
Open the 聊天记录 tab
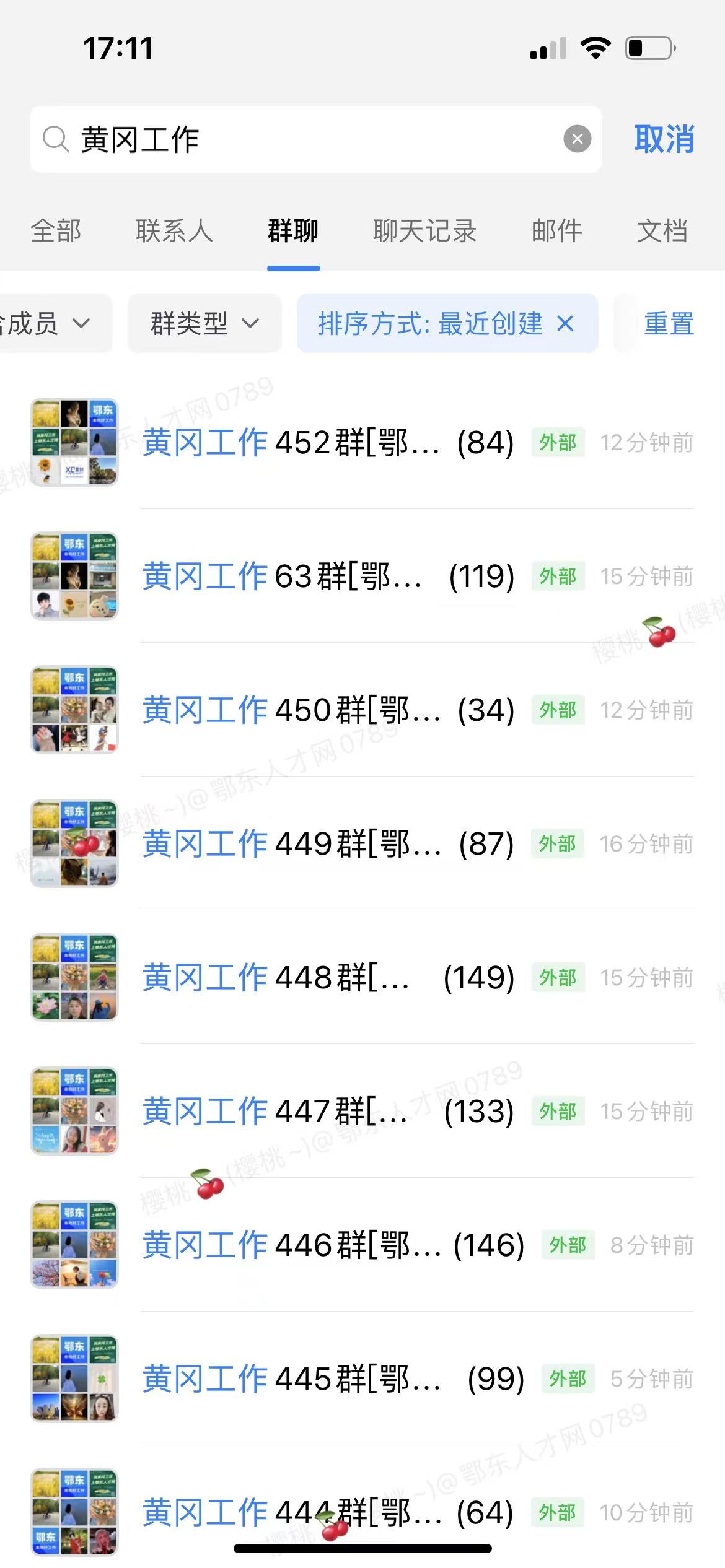[424, 231]
